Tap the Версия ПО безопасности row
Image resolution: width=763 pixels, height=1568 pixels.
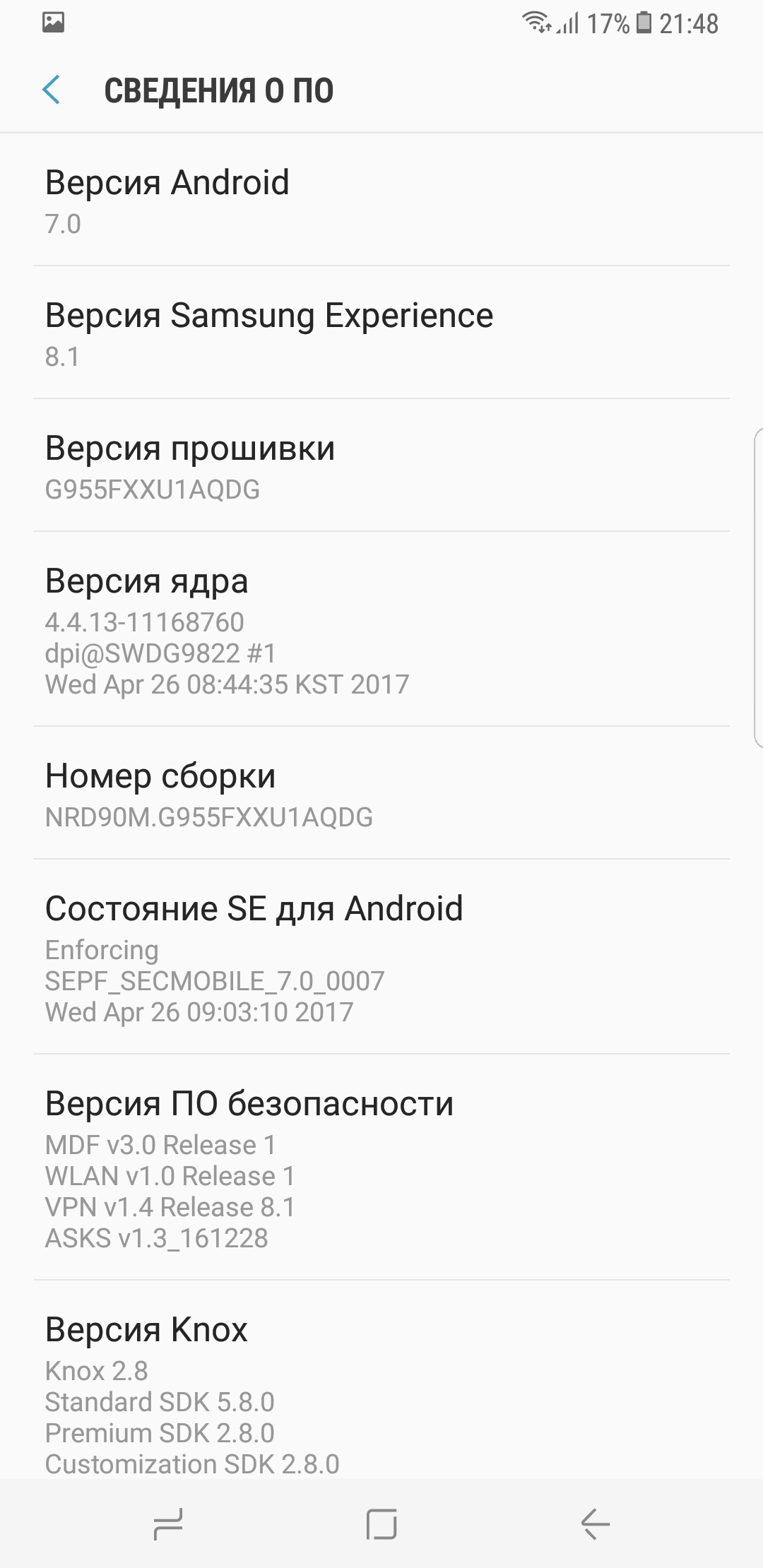[x=381, y=1168]
